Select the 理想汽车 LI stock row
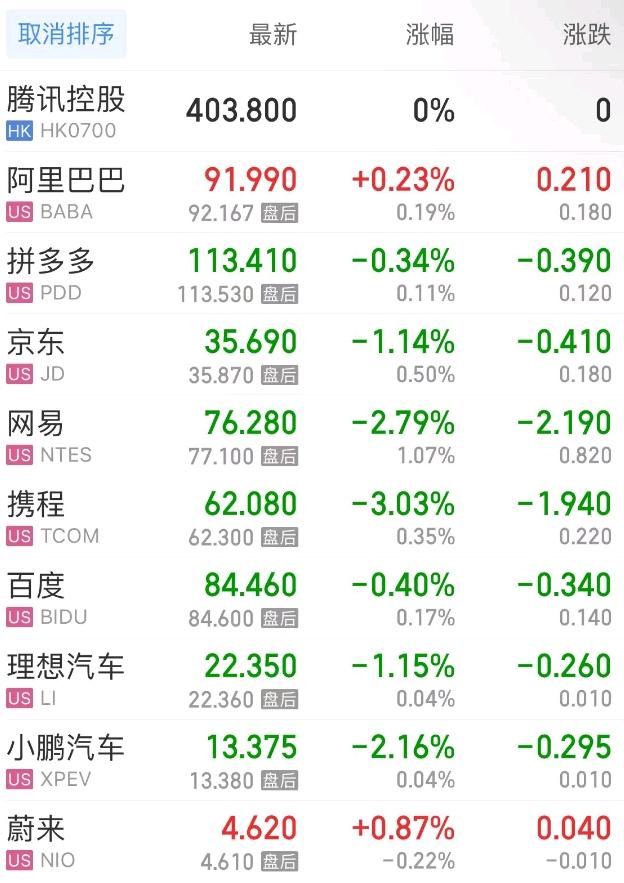The width and height of the screenshot is (624, 883). tap(66, 678)
